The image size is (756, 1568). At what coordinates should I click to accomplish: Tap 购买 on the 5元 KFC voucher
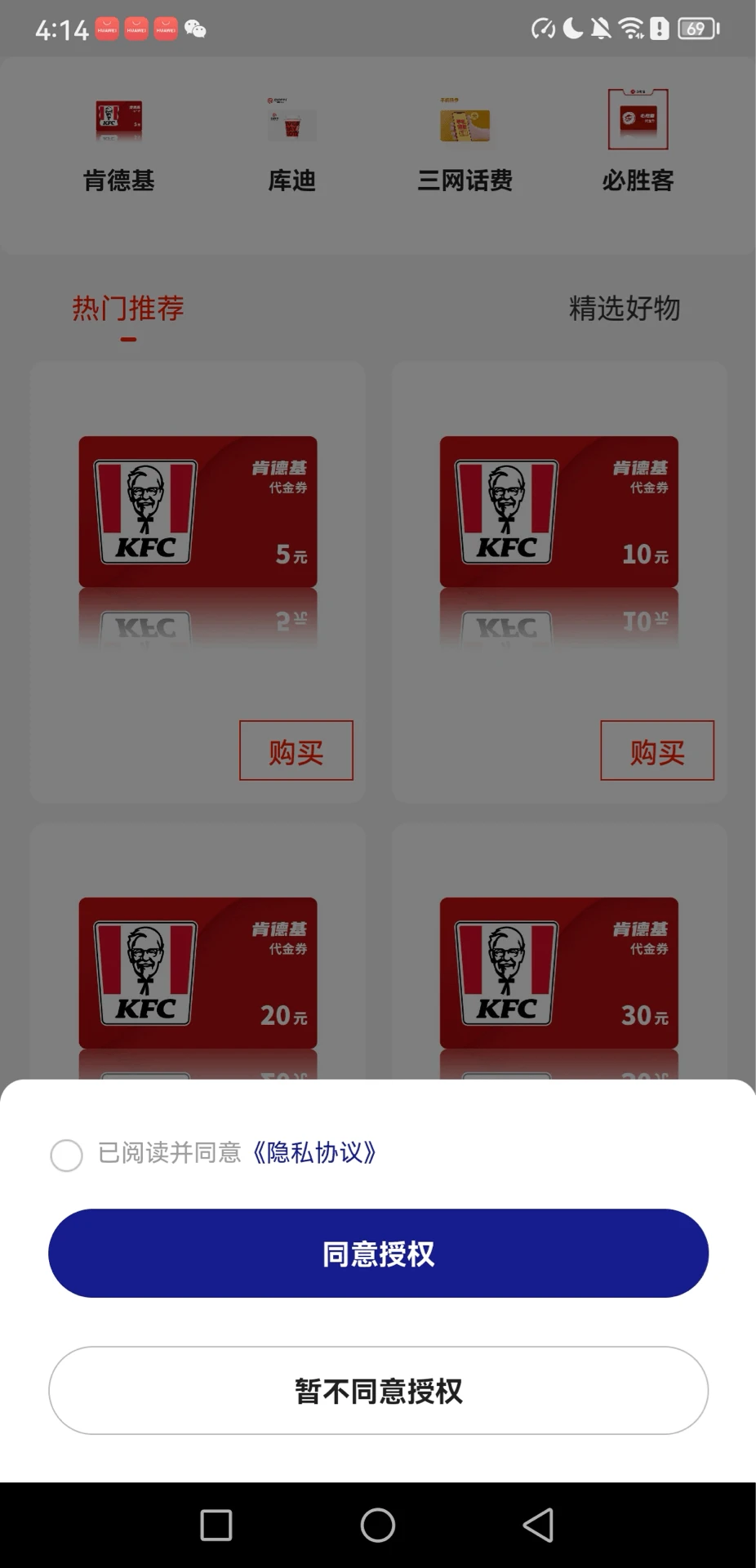pyautogui.click(x=296, y=751)
